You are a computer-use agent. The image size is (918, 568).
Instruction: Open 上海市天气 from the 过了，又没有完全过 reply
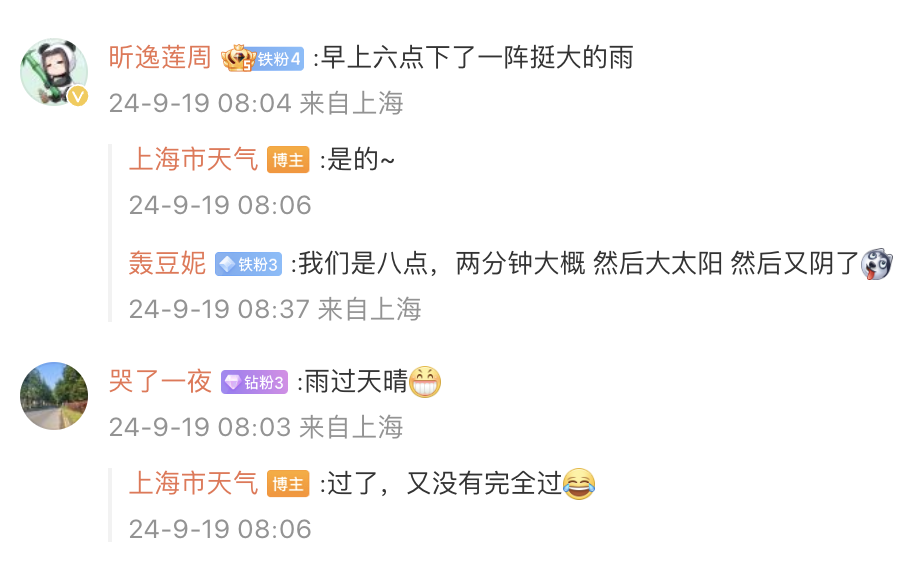pos(193,484)
